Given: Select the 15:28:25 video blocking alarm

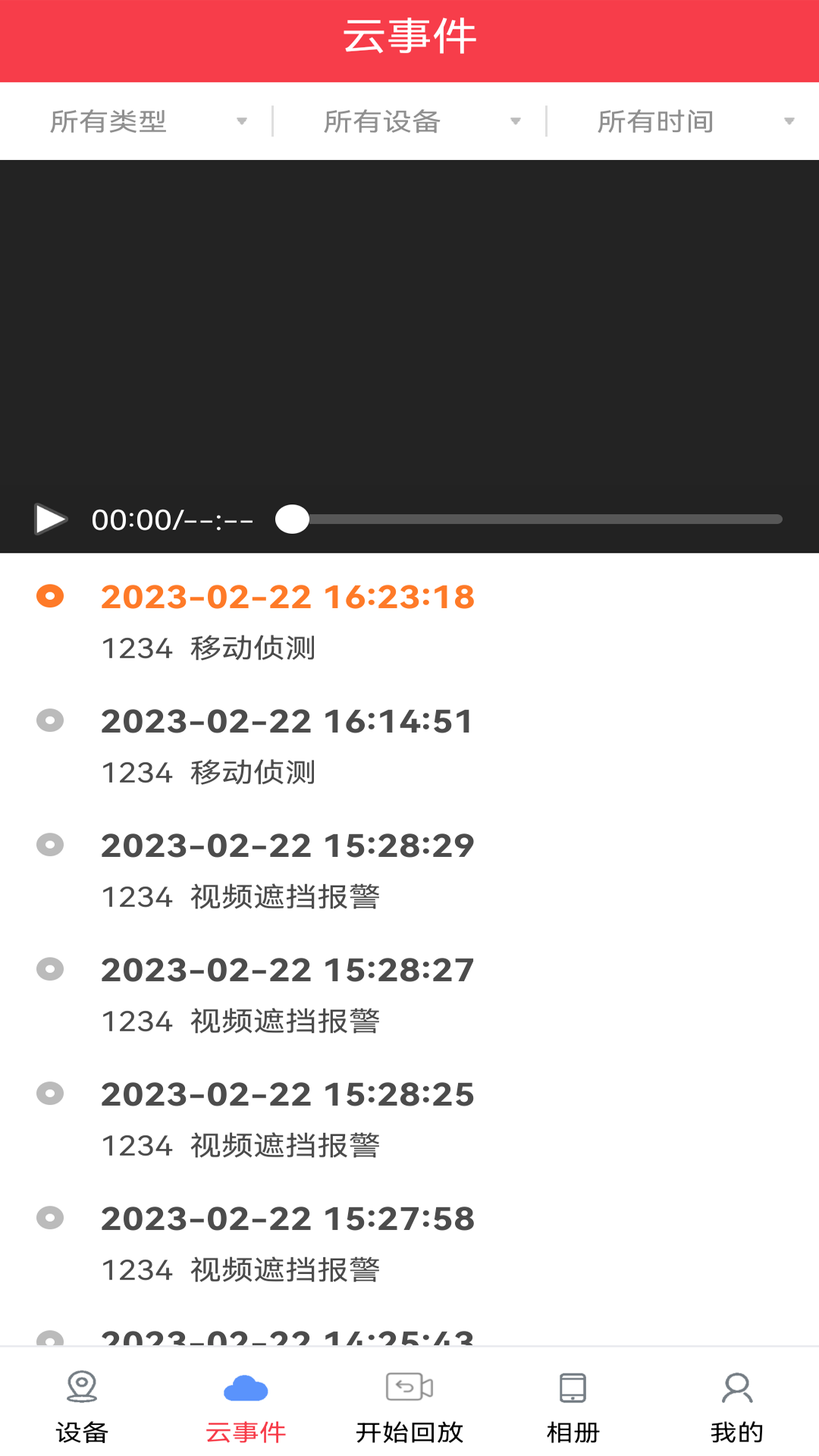Looking at the screenshot, I should [x=288, y=1118].
